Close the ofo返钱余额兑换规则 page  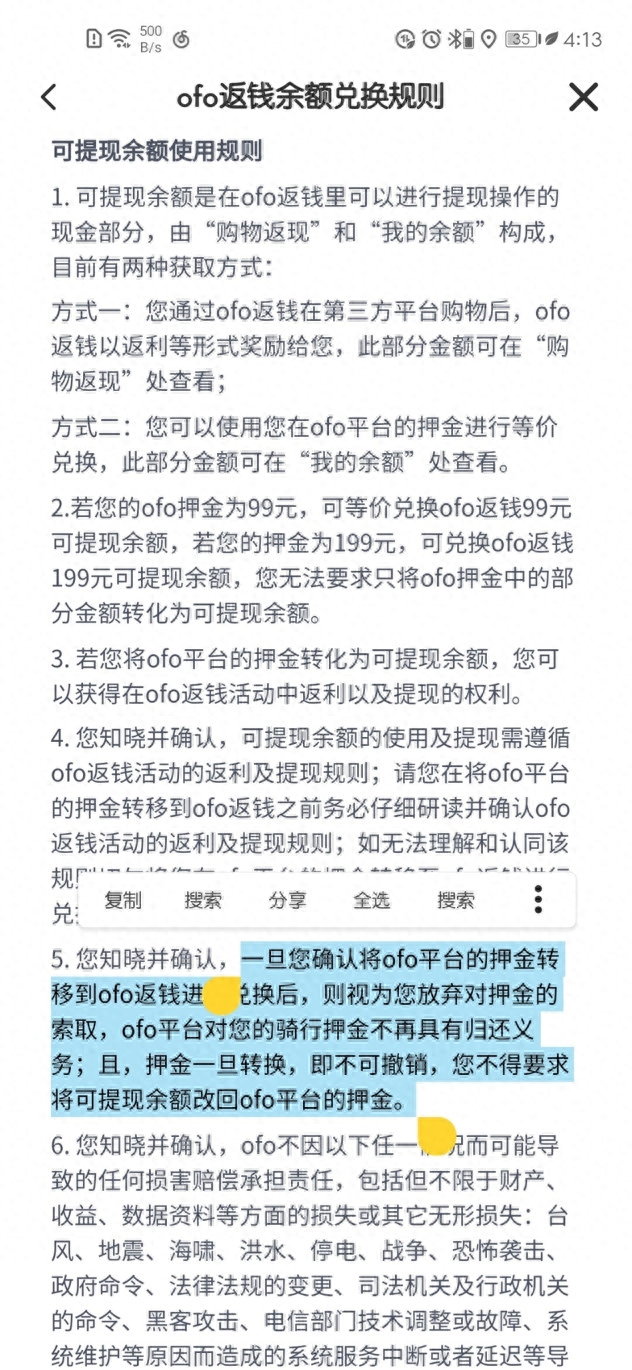(583, 97)
